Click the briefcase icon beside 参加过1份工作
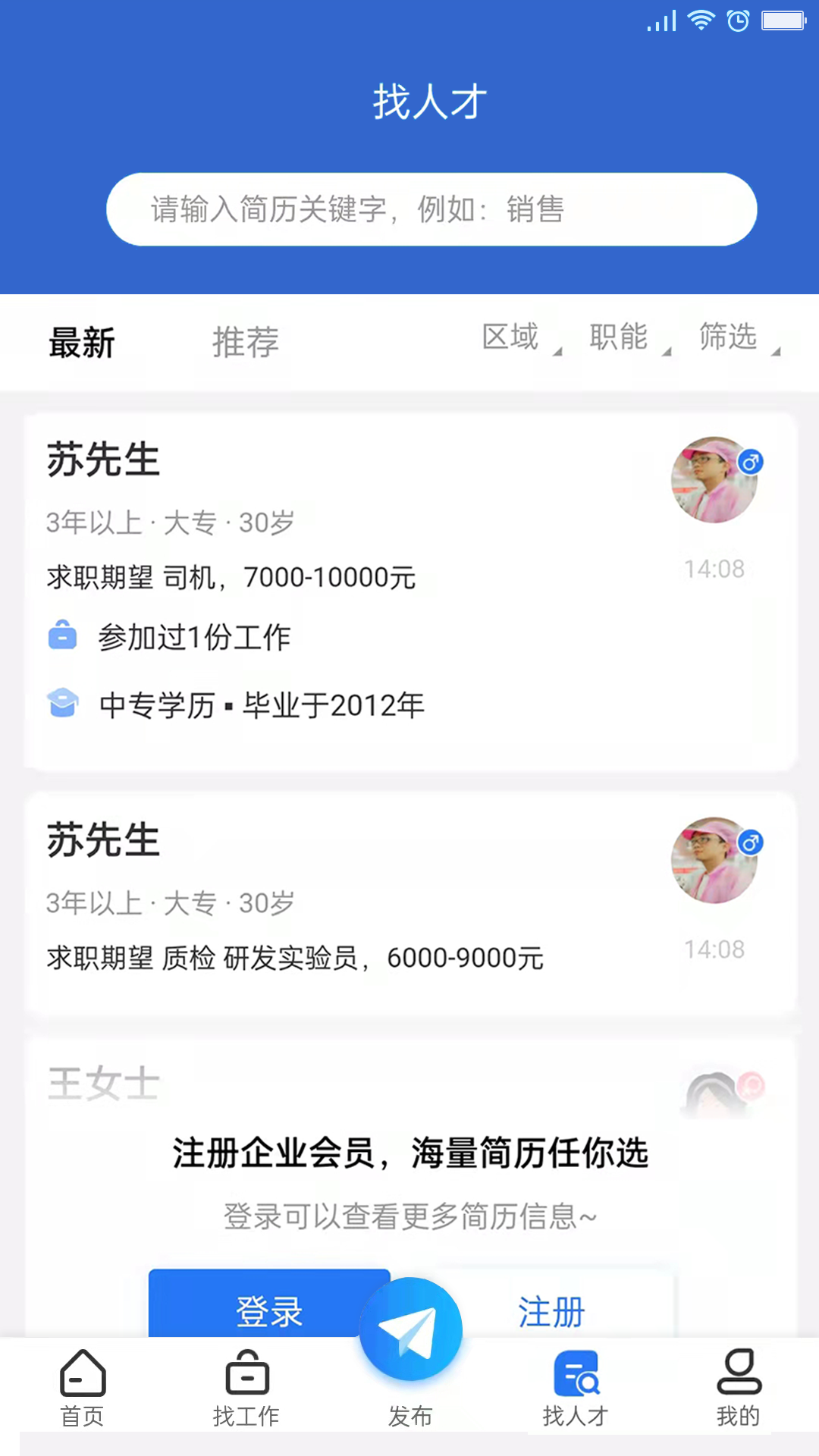Screen dimensions: 819x1456 [64, 636]
